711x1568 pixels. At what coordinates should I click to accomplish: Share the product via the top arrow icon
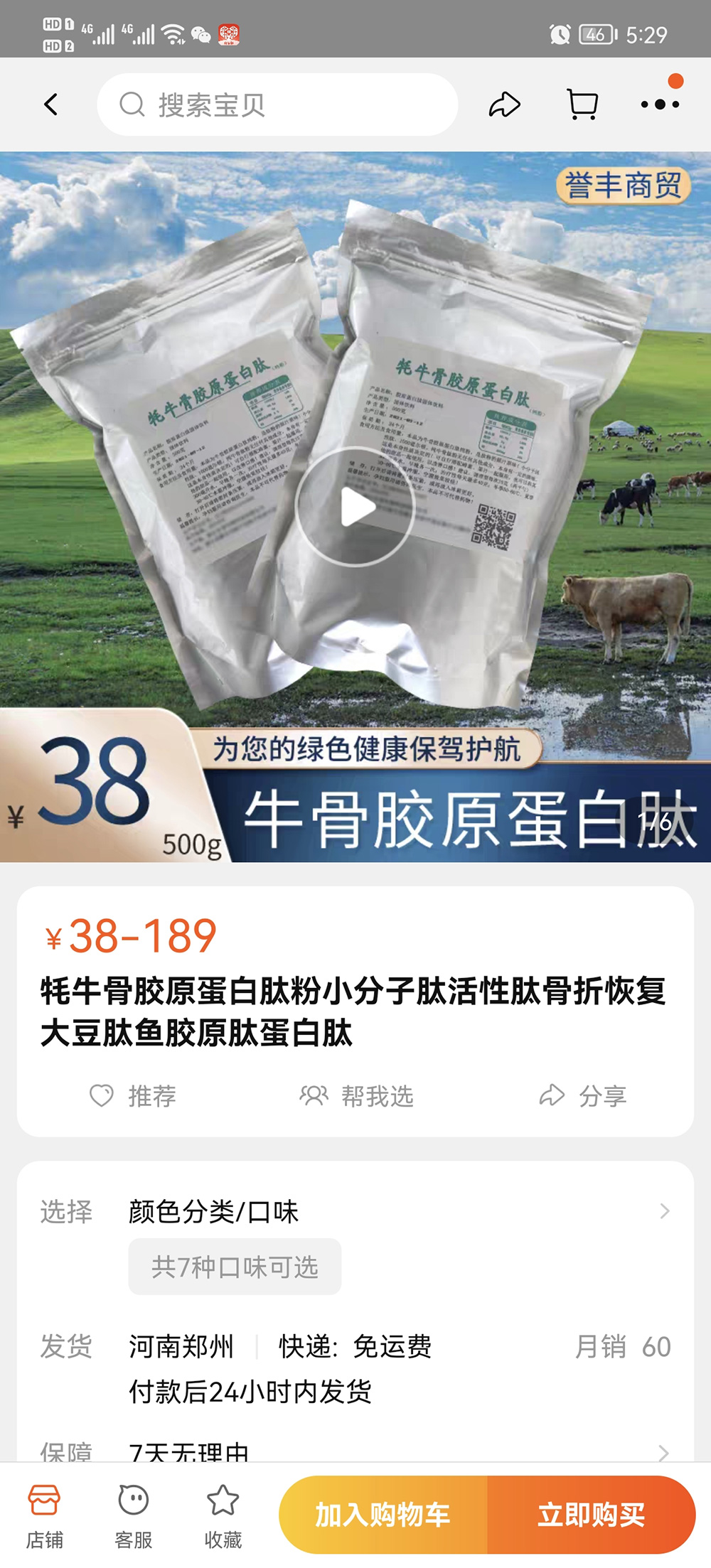click(505, 104)
